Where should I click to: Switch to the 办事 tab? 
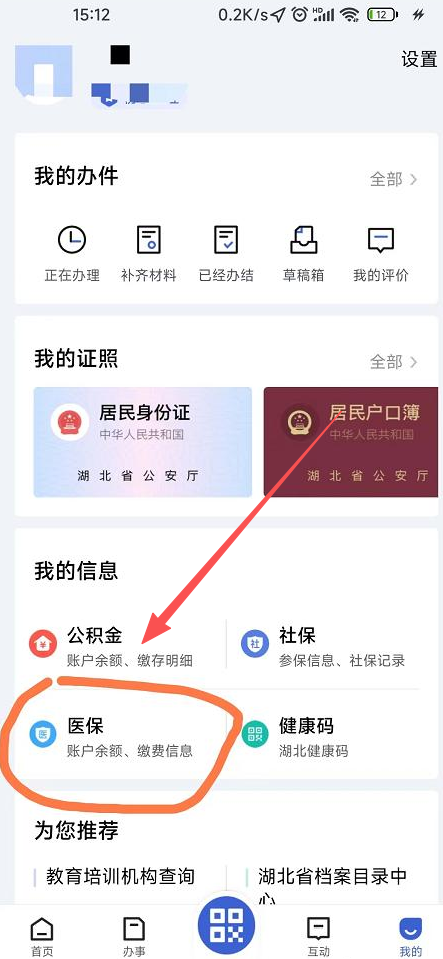click(134, 936)
